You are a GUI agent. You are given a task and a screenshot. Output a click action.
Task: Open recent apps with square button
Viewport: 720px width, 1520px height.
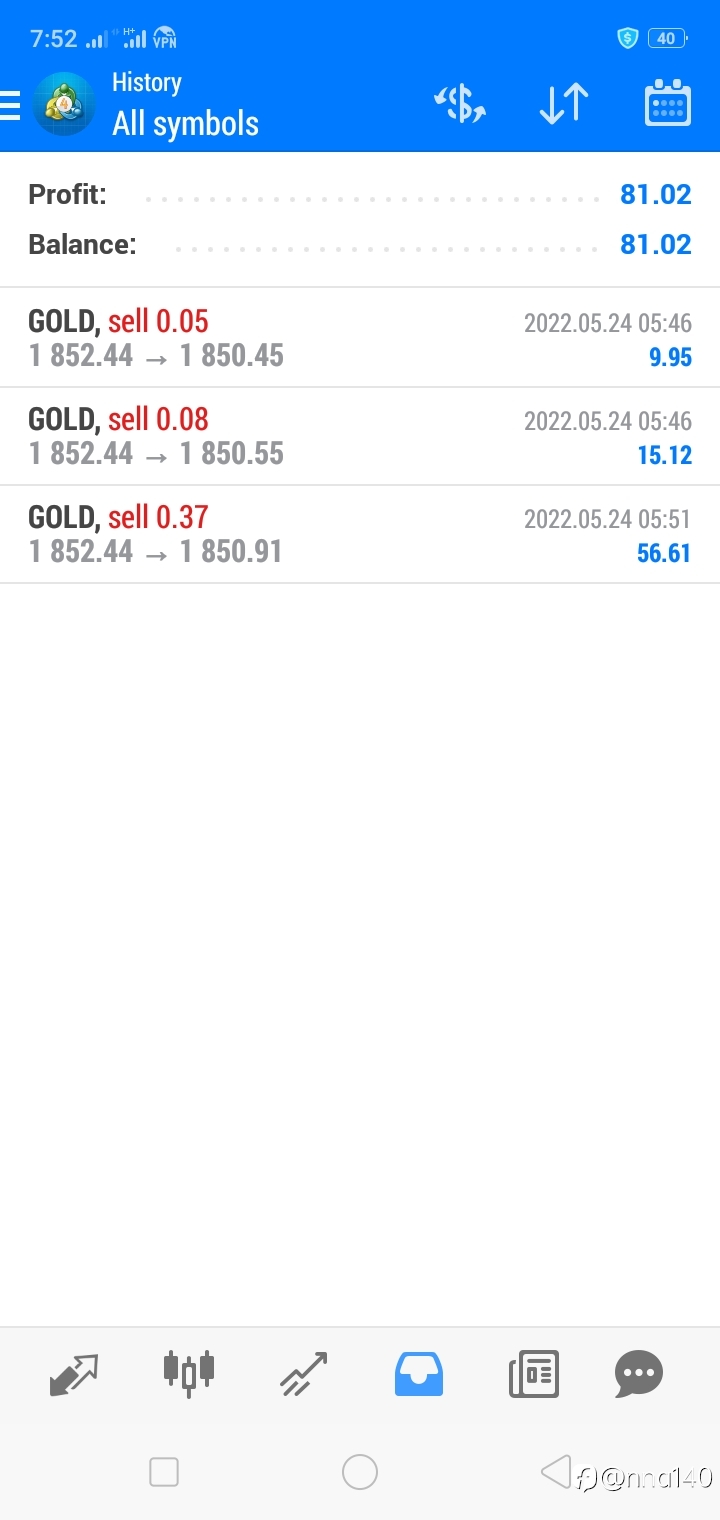click(x=164, y=1472)
